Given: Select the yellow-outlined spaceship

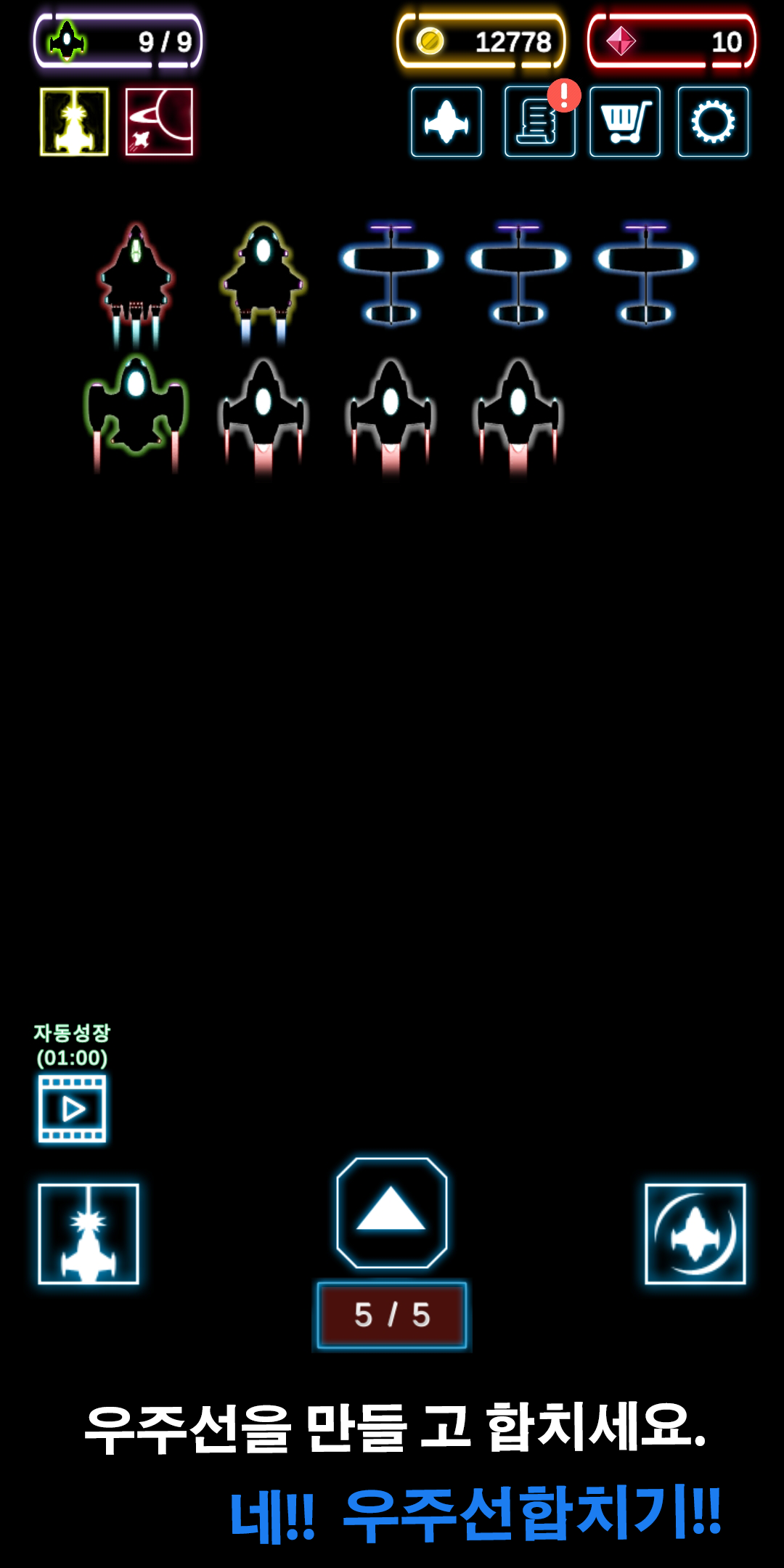Looking at the screenshot, I should (264, 282).
